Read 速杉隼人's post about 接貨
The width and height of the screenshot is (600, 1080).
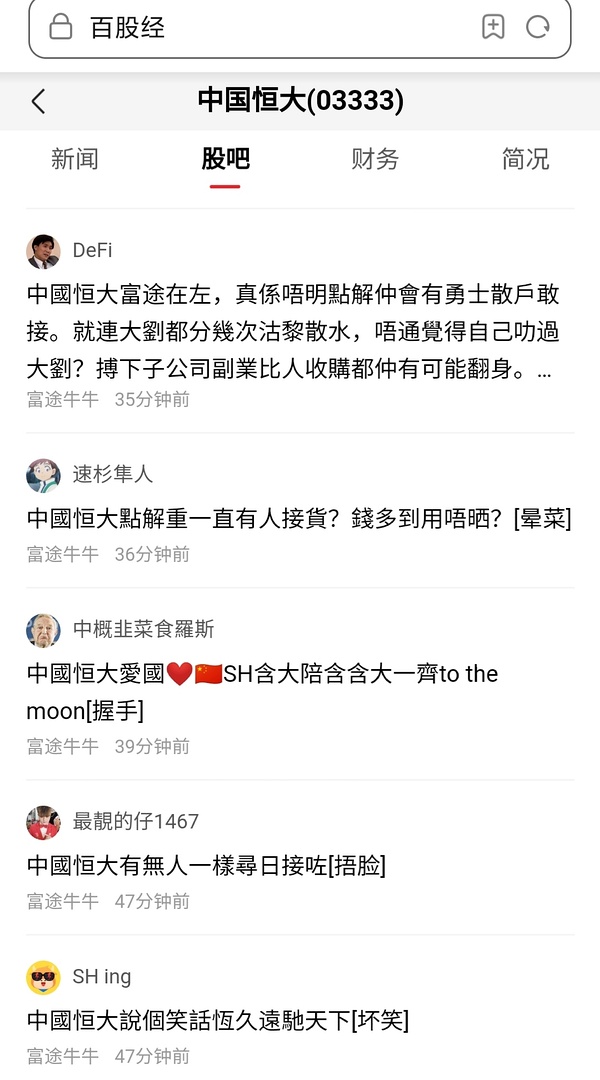click(298, 519)
